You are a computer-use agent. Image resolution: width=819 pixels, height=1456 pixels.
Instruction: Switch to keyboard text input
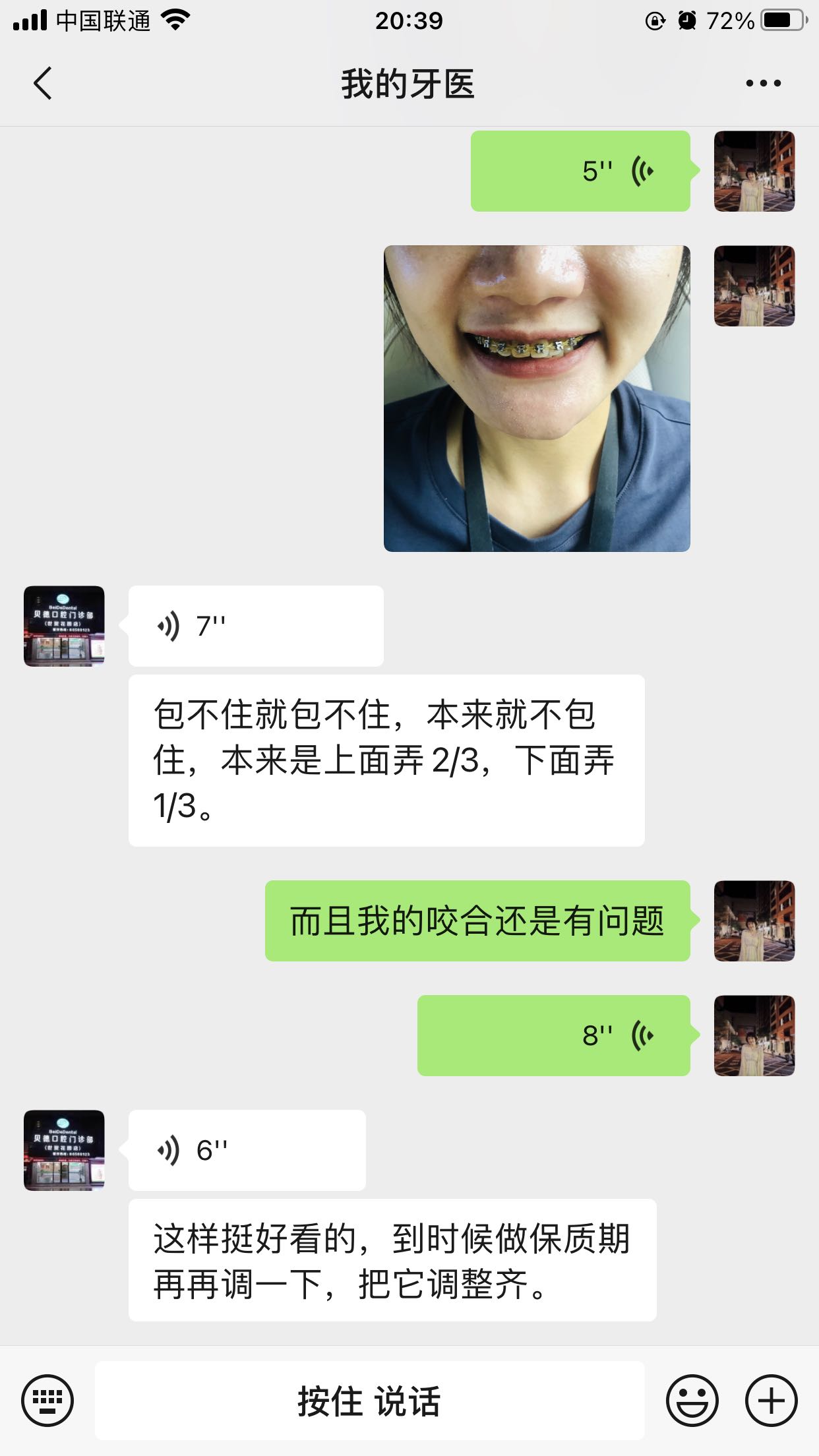pos(47,1400)
